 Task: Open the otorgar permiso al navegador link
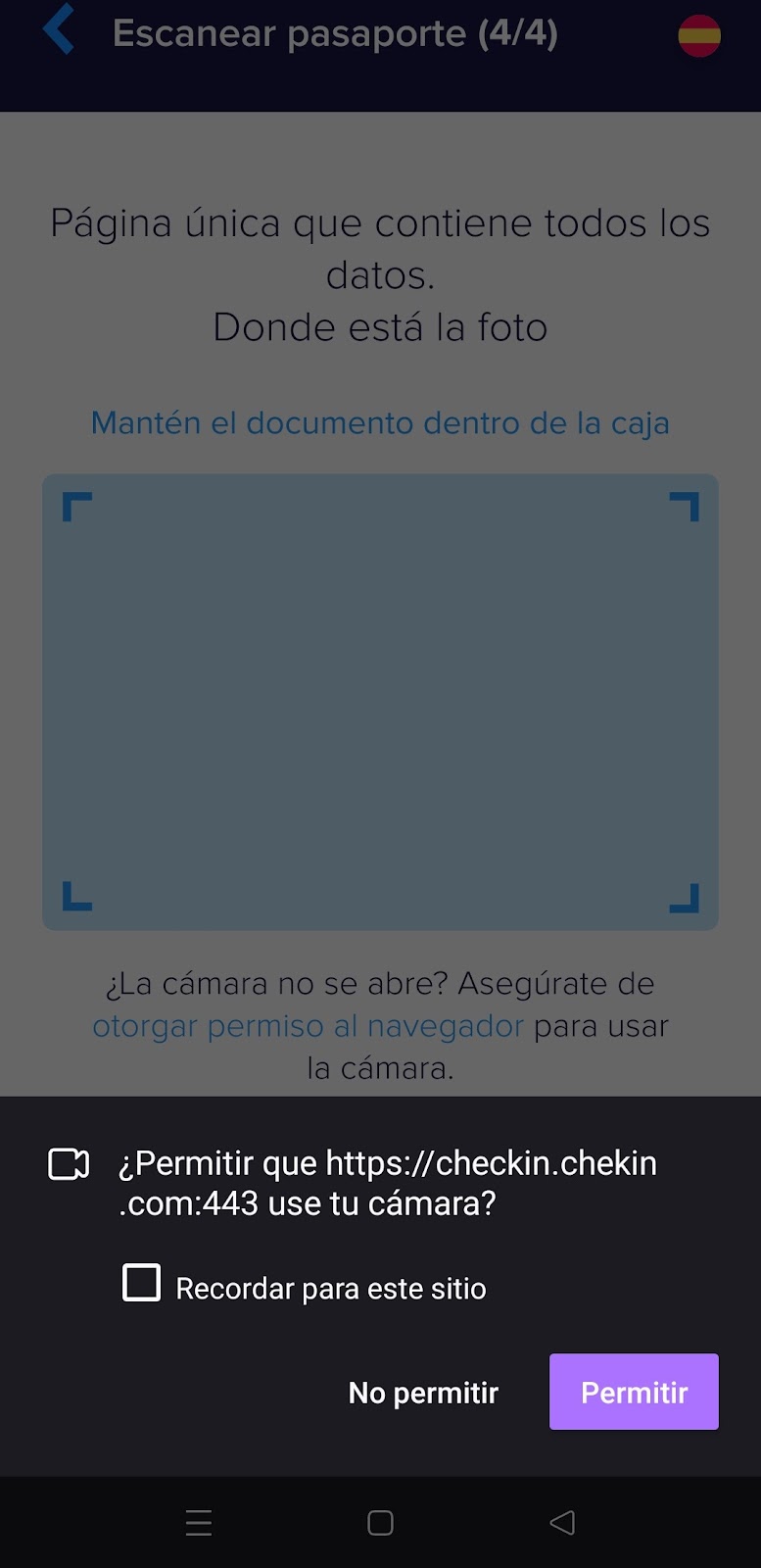pos(308,1026)
